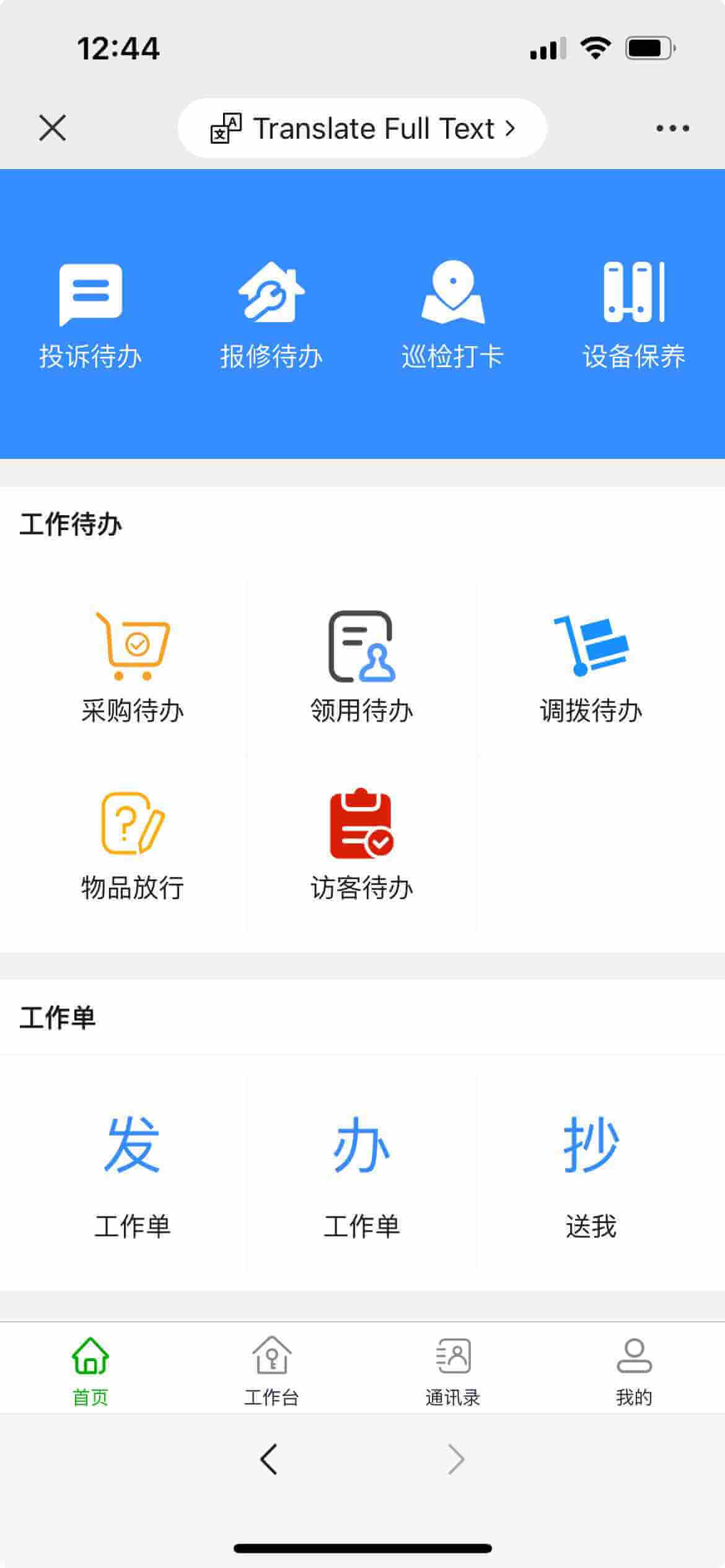Tap the Translate Full Text button
This screenshot has height=1568, width=725.
click(362, 128)
